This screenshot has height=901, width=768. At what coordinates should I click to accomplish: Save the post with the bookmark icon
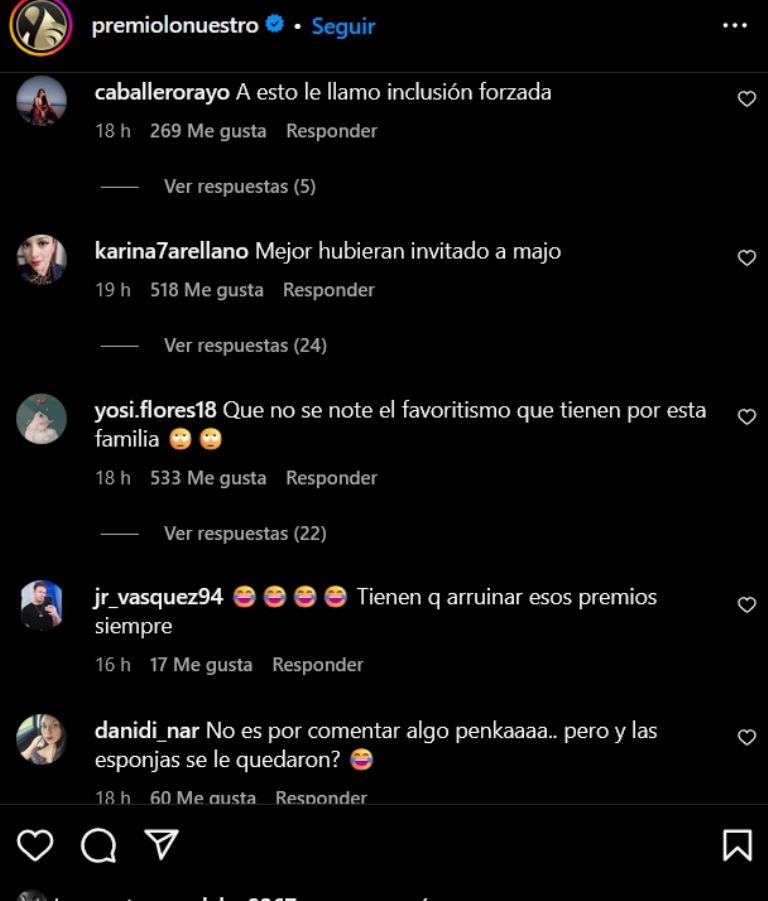(735, 845)
